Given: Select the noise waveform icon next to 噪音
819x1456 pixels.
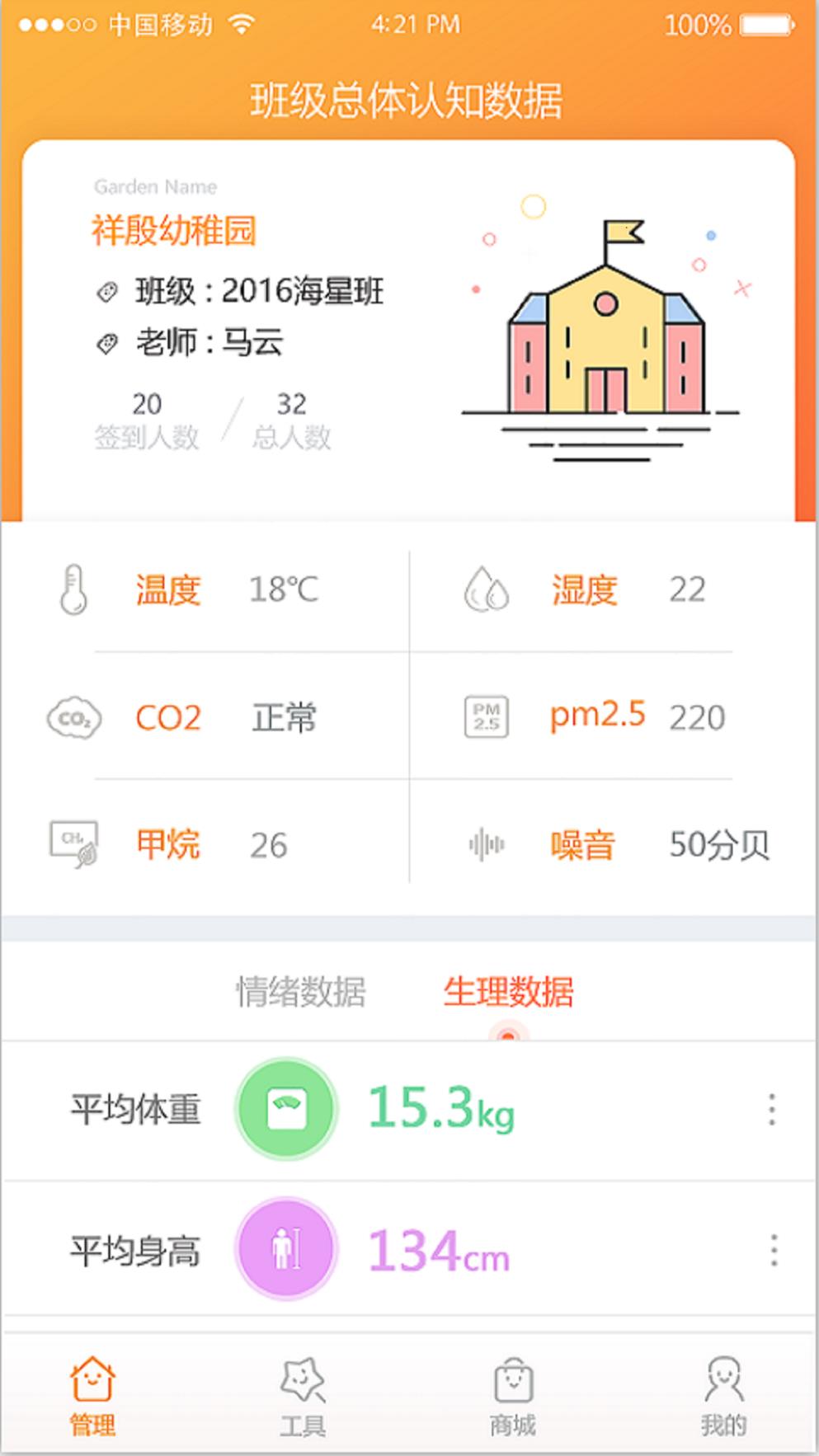Looking at the screenshot, I should [x=487, y=844].
